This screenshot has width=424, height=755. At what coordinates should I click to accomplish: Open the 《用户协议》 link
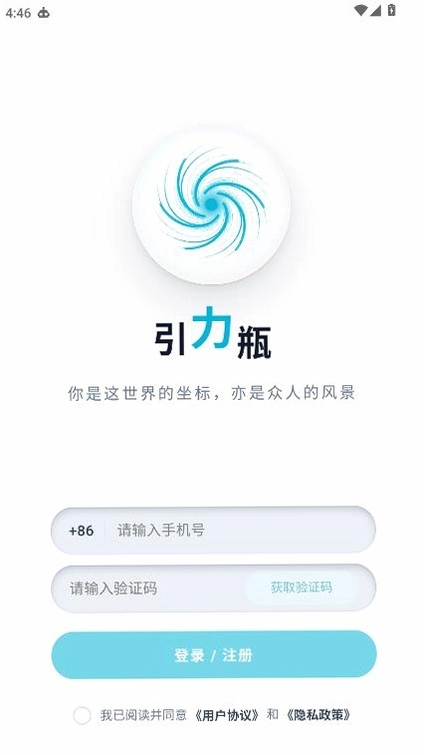[227, 715]
